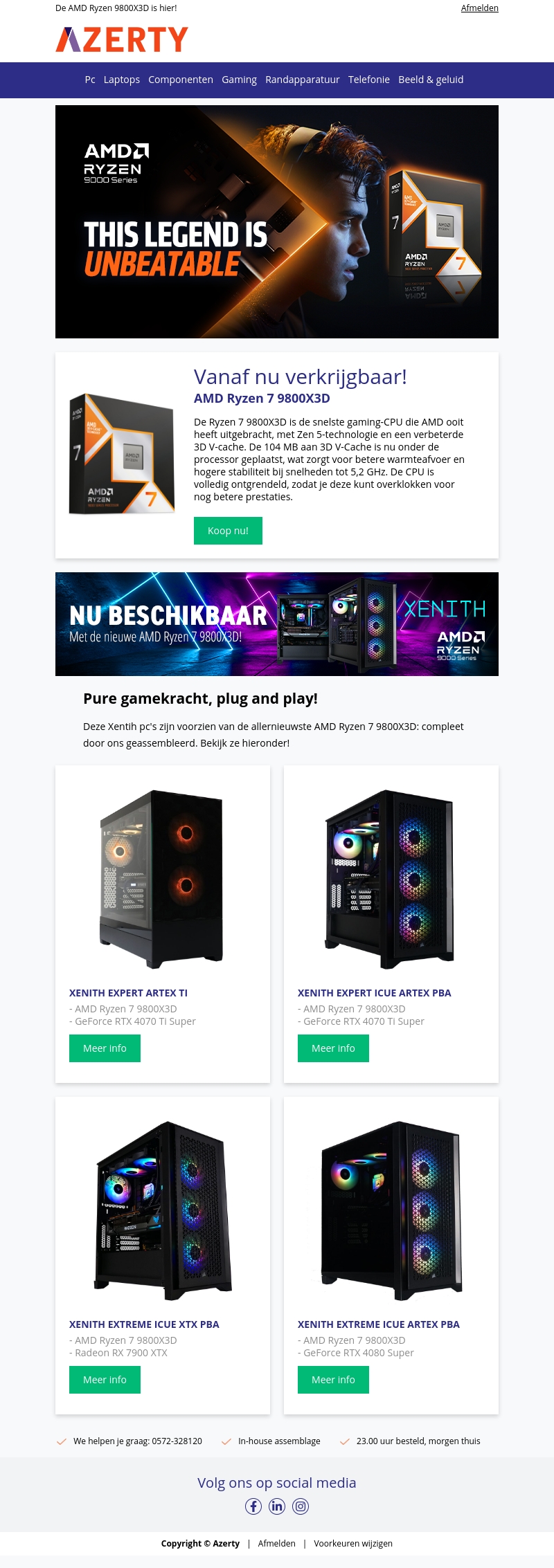Open the Randapparatuur category

pos(303,80)
